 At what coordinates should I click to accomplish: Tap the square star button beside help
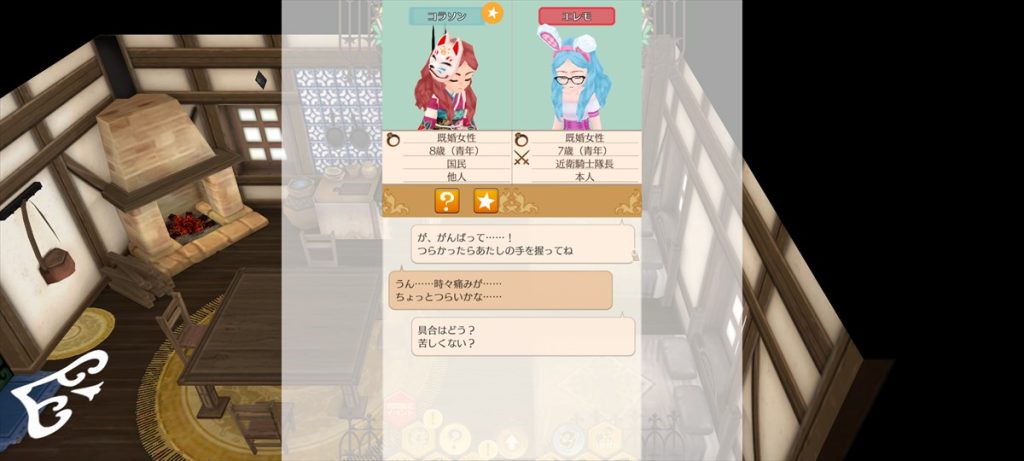[x=485, y=201]
